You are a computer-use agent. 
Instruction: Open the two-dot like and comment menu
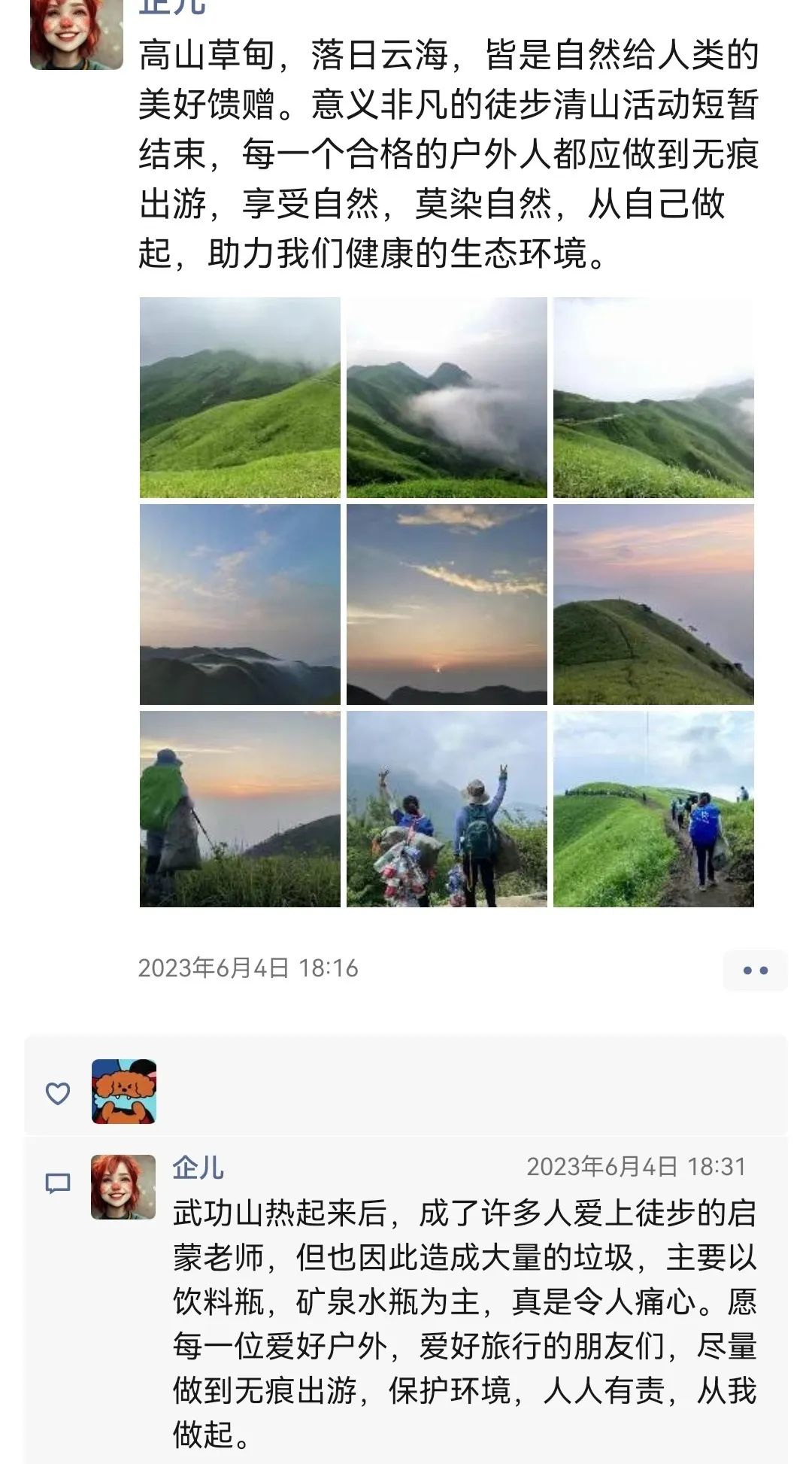755,970
